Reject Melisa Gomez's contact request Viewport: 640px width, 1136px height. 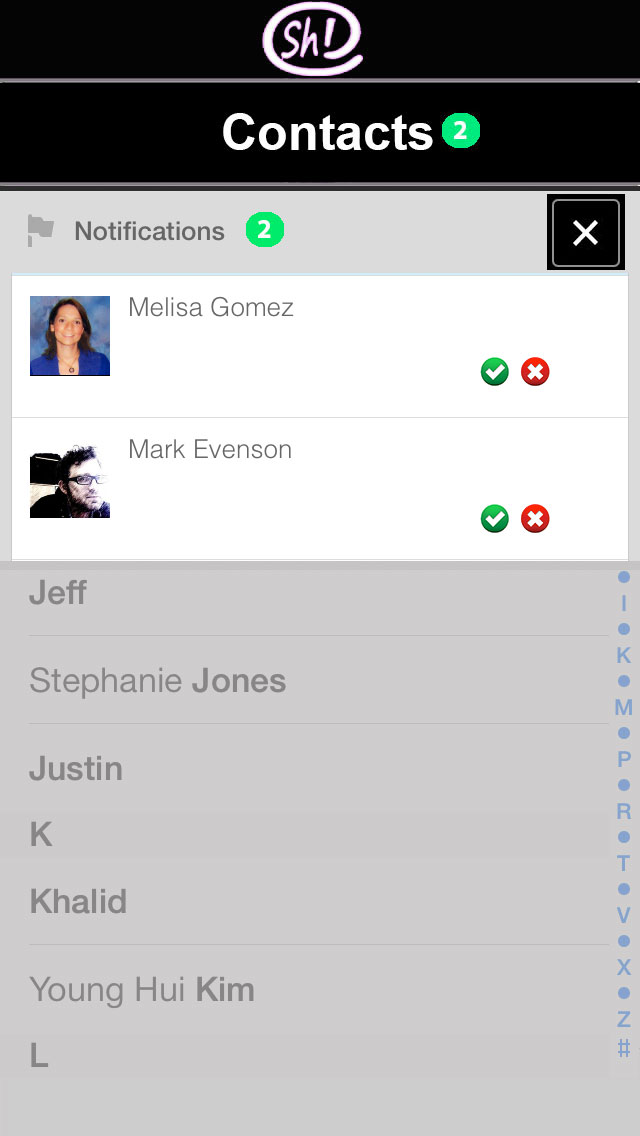click(535, 372)
